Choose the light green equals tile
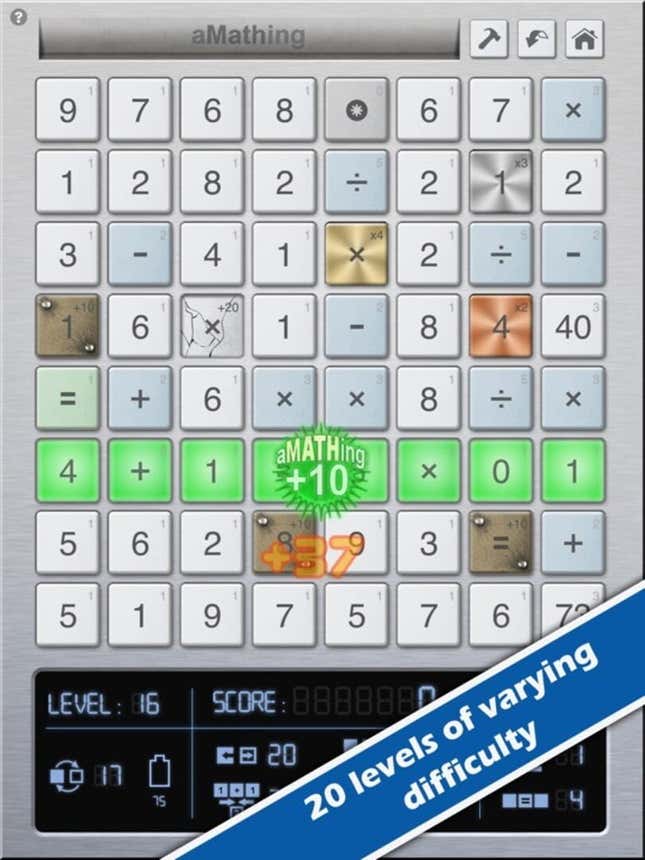 click(x=68, y=398)
